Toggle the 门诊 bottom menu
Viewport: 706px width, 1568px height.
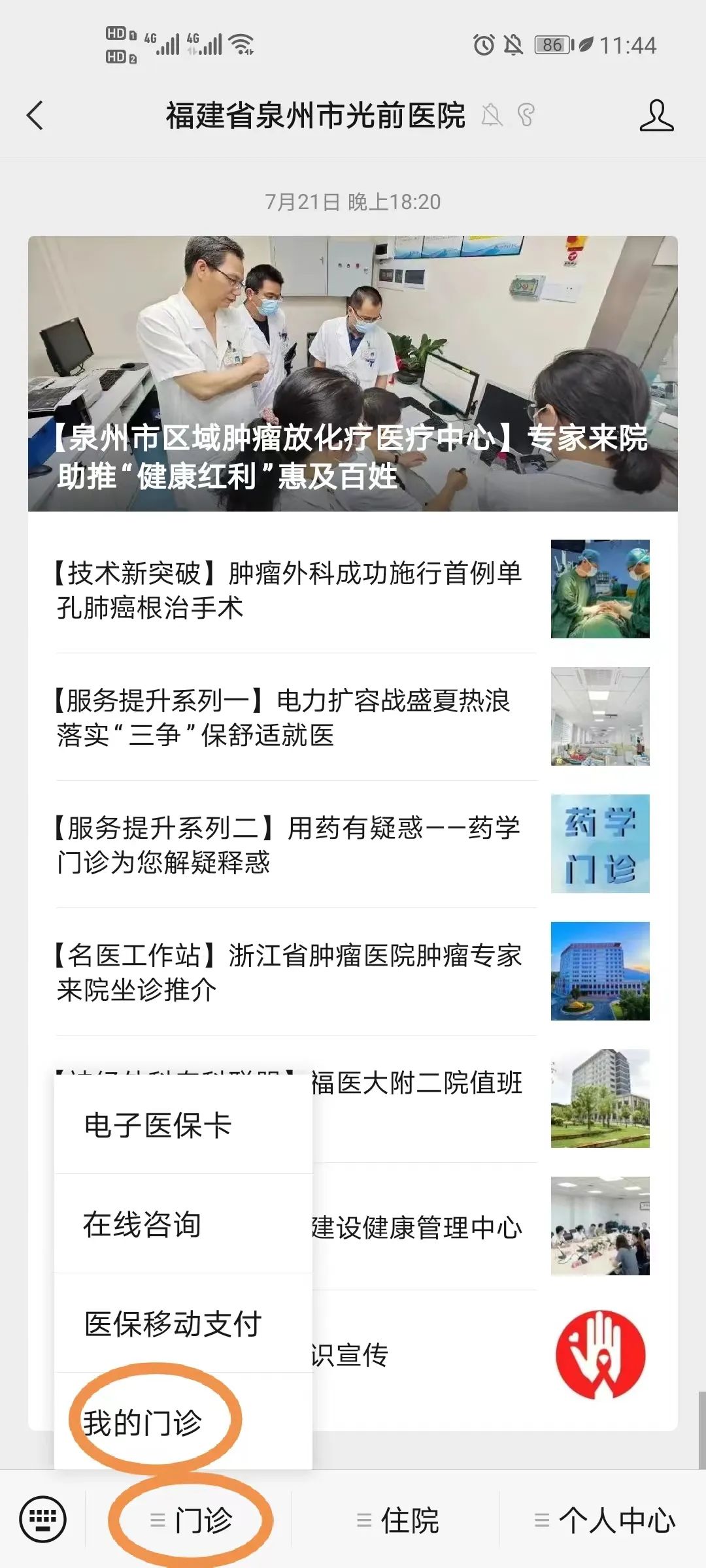tap(191, 1520)
